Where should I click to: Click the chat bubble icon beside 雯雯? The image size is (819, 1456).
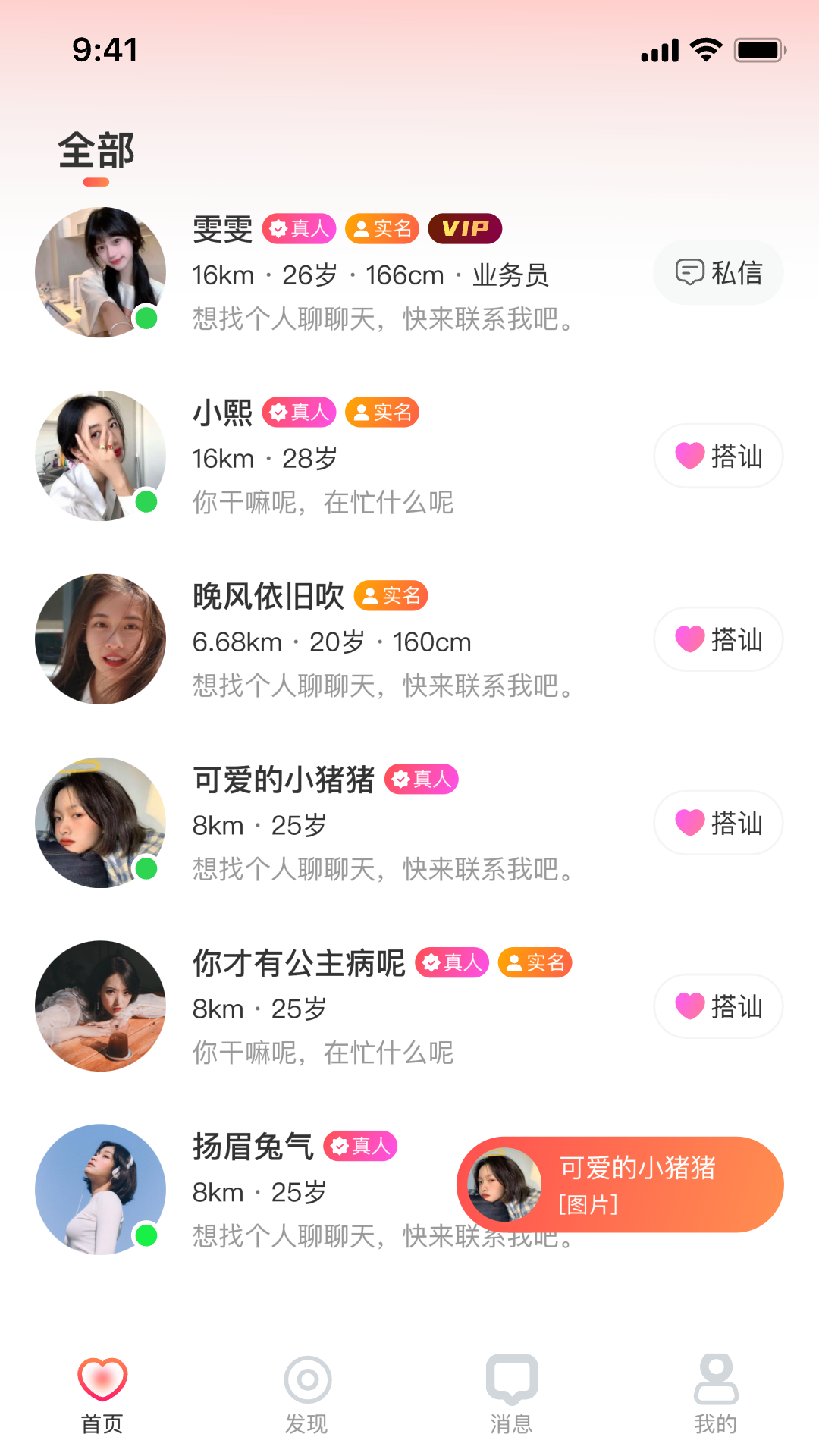691,271
